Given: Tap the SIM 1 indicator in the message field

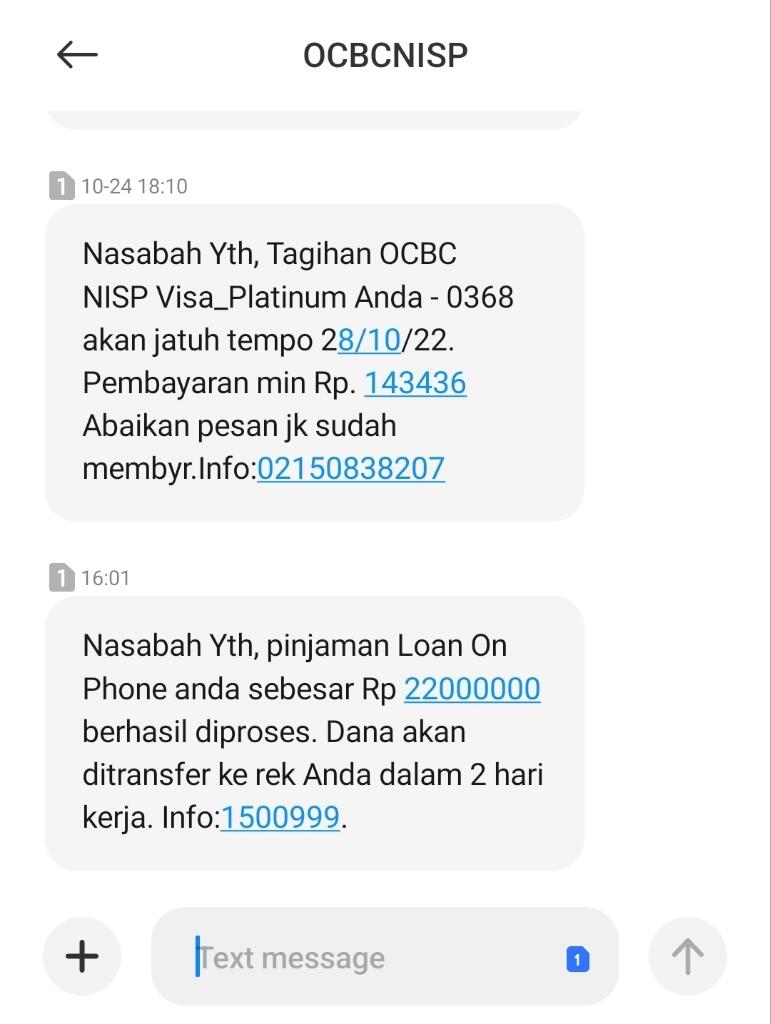Looking at the screenshot, I should click(x=576, y=958).
